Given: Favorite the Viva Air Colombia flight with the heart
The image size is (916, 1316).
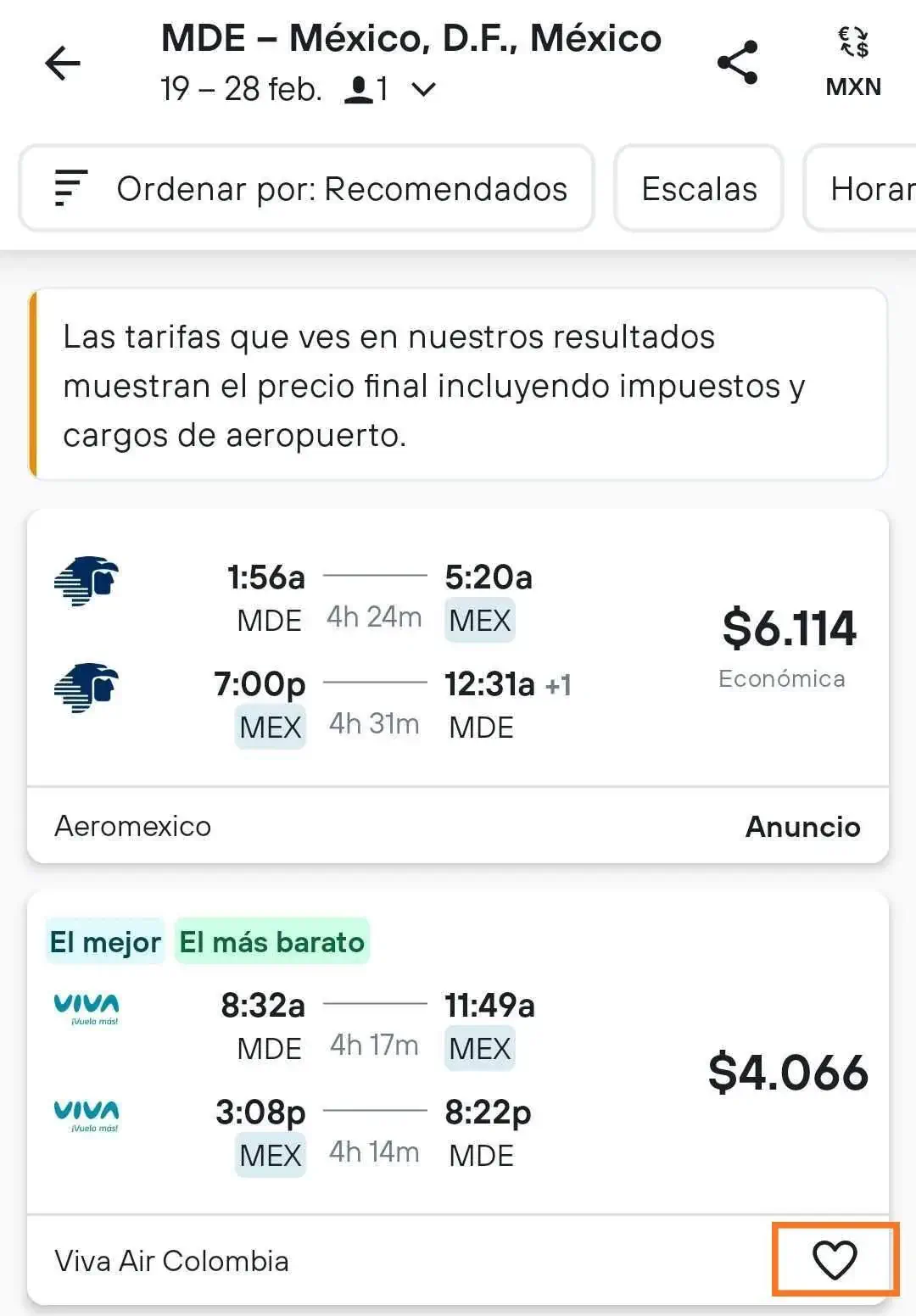Looking at the screenshot, I should coord(835,1262).
